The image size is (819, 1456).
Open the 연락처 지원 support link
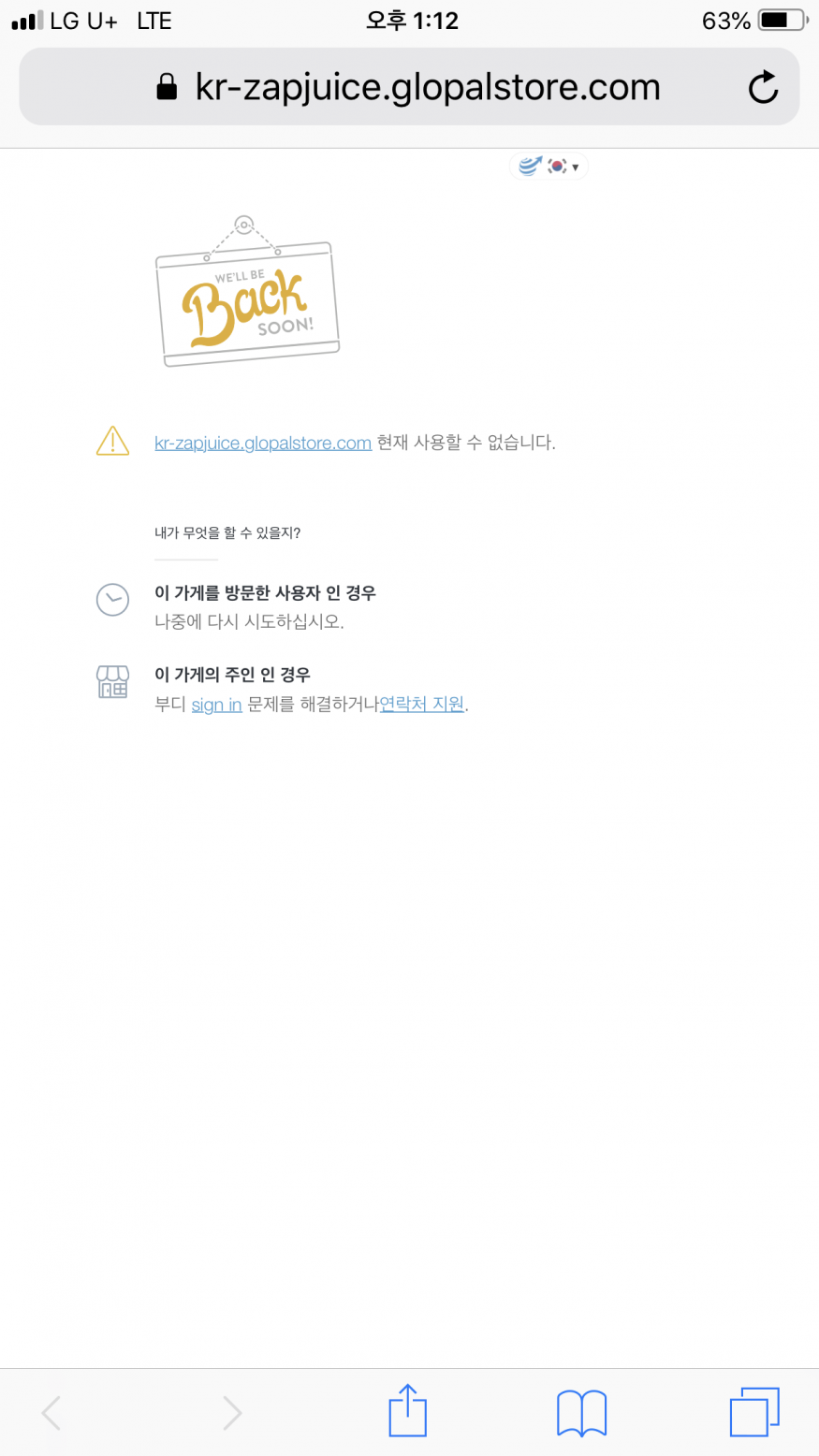(x=421, y=704)
